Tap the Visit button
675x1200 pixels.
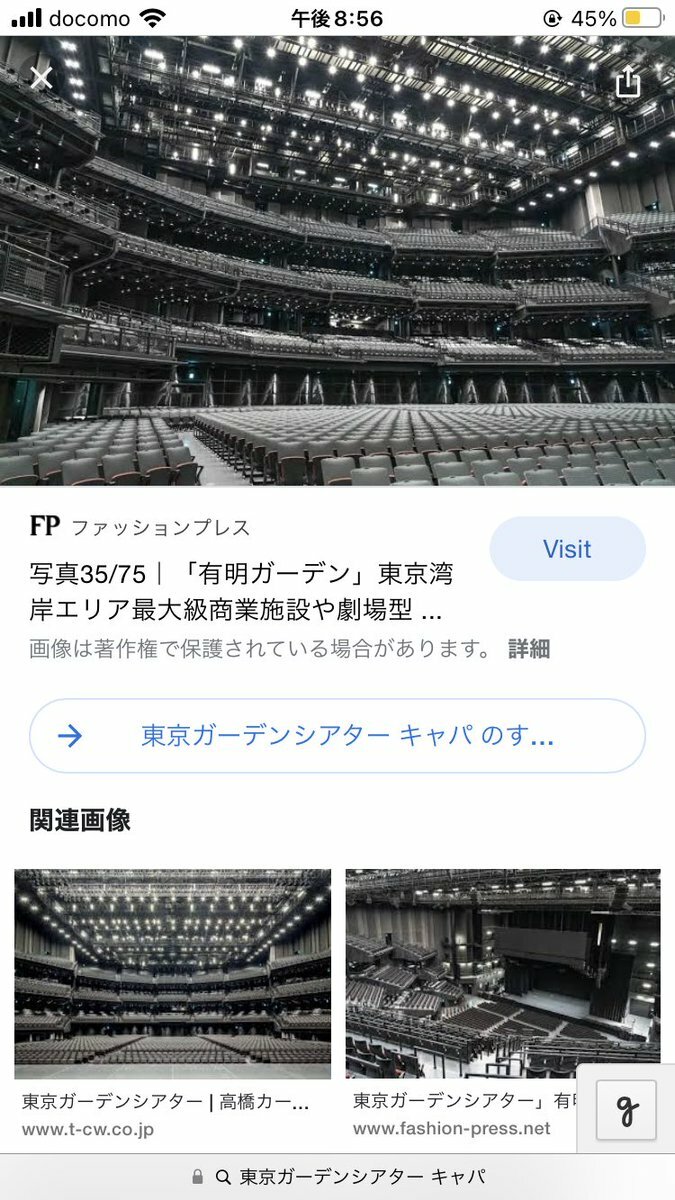[x=567, y=549]
